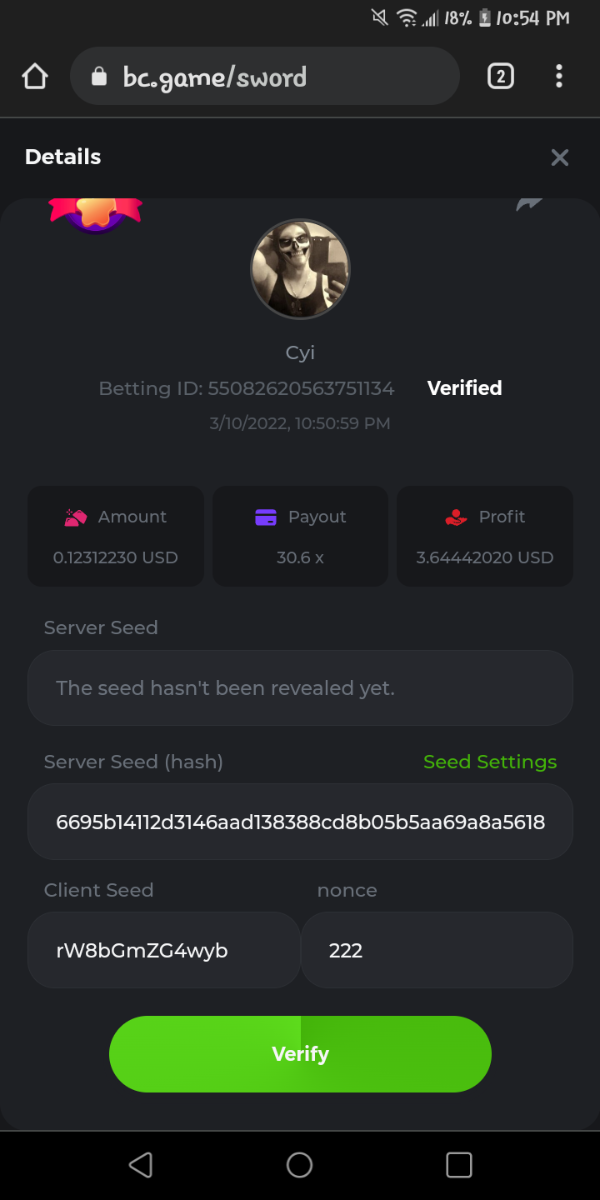The image size is (600, 1200).
Task: Tap the green Verify button
Action: (x=300, y=1054)
